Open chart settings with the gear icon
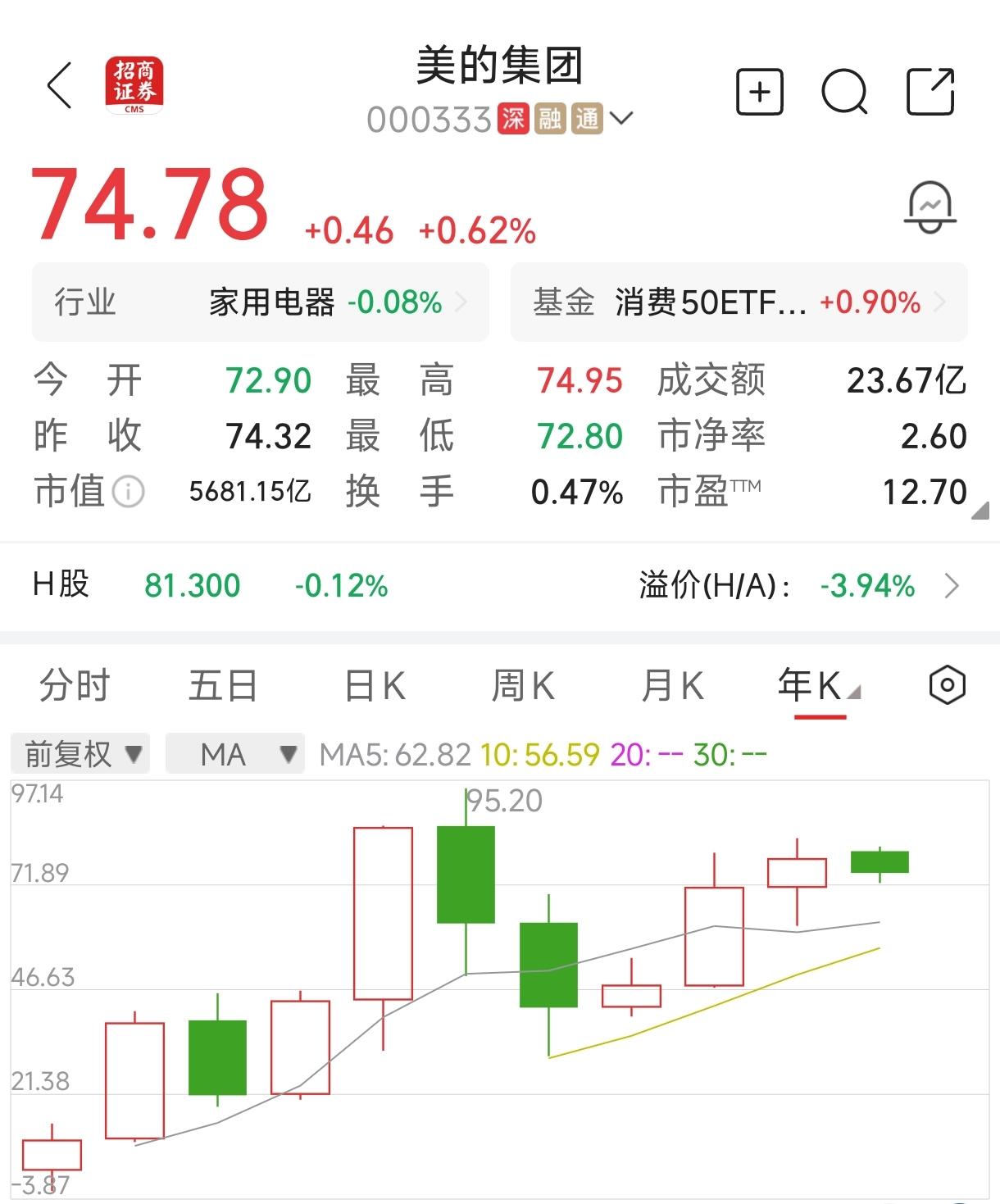 [x=948, y=684]
